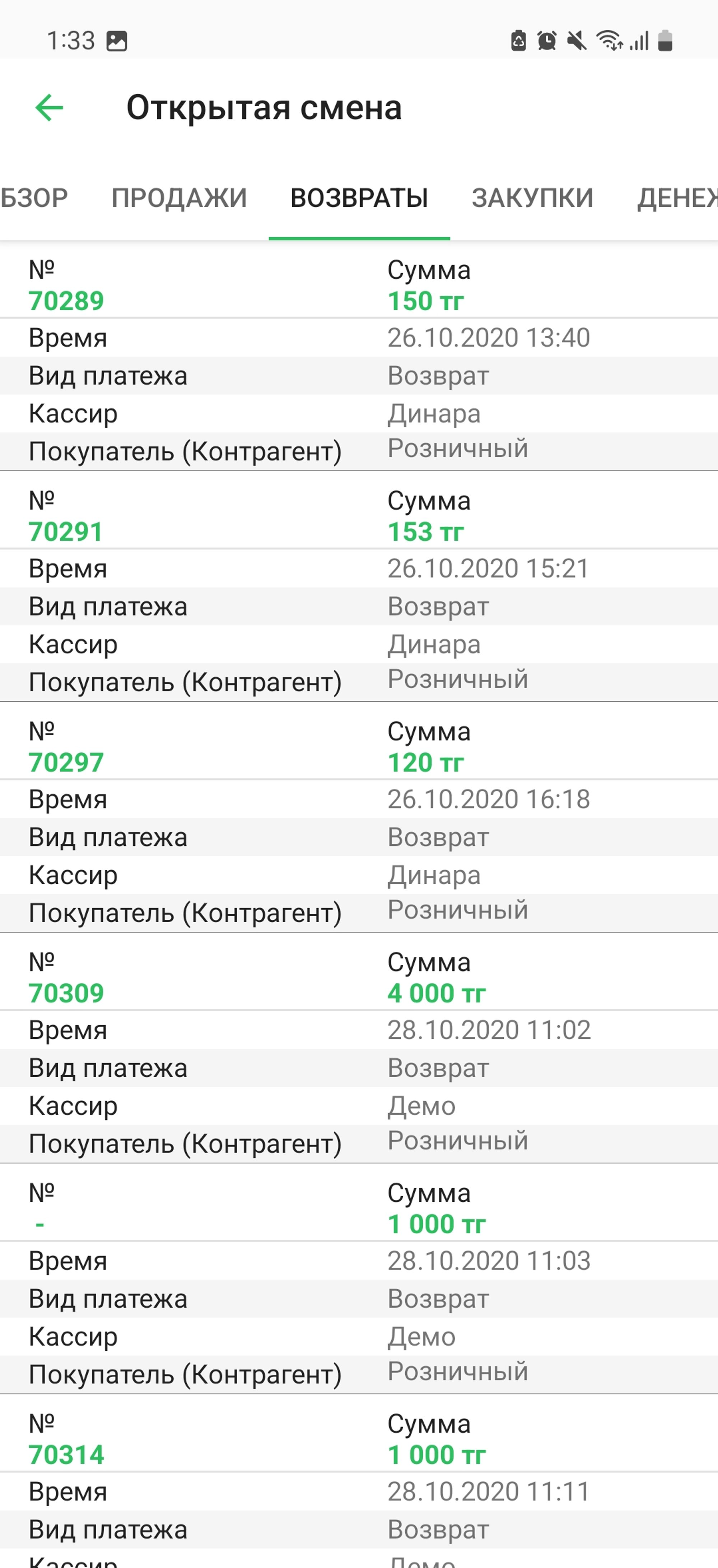Switch to the ЗАКУПКИ tab

pyautogui.click(x=532, y=199)
